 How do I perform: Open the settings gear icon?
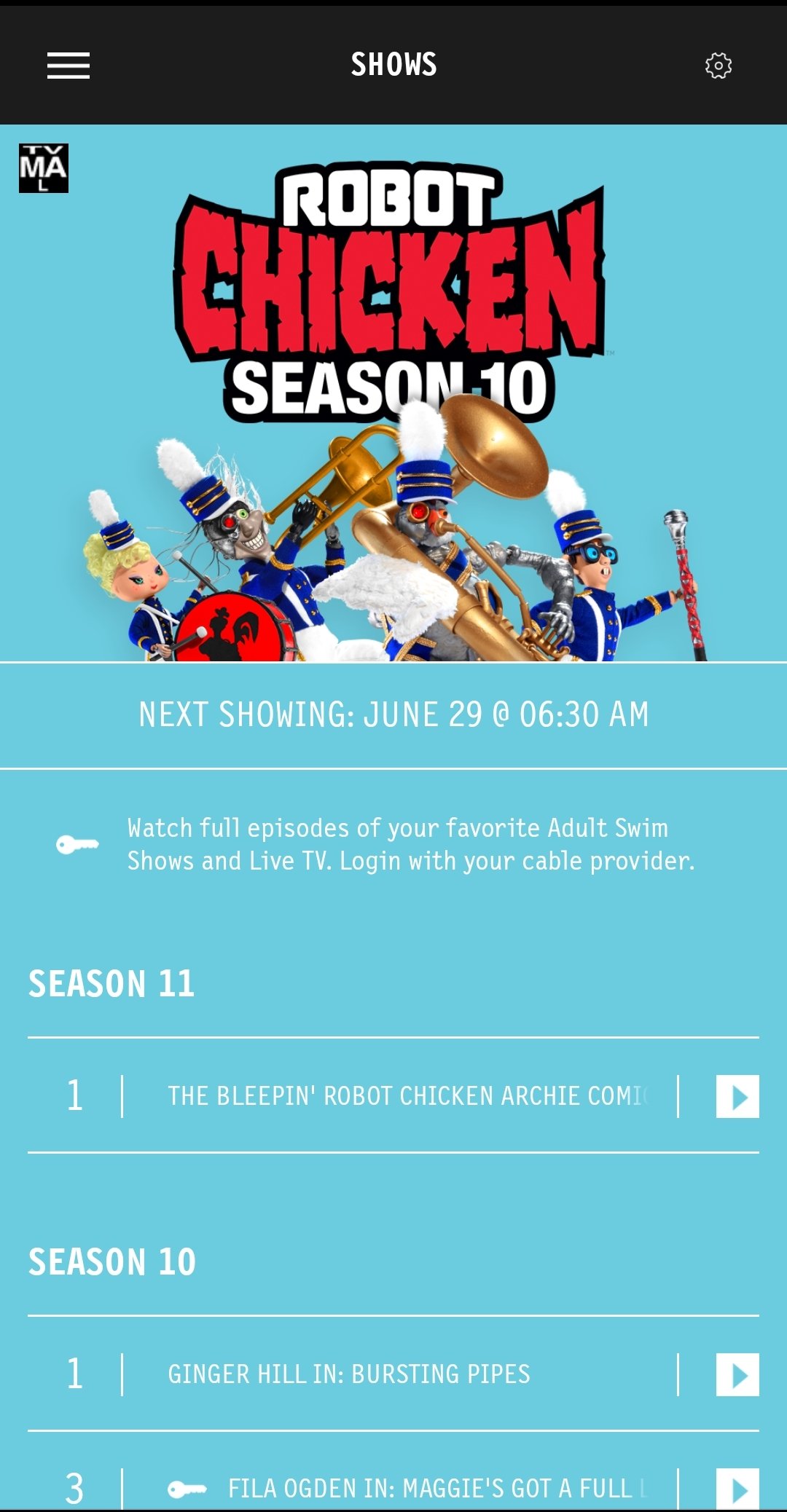click(718, 66)
